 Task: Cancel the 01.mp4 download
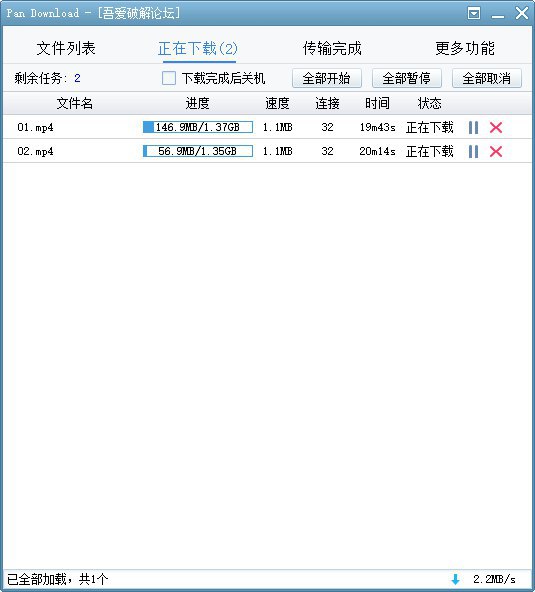(496, 128)
